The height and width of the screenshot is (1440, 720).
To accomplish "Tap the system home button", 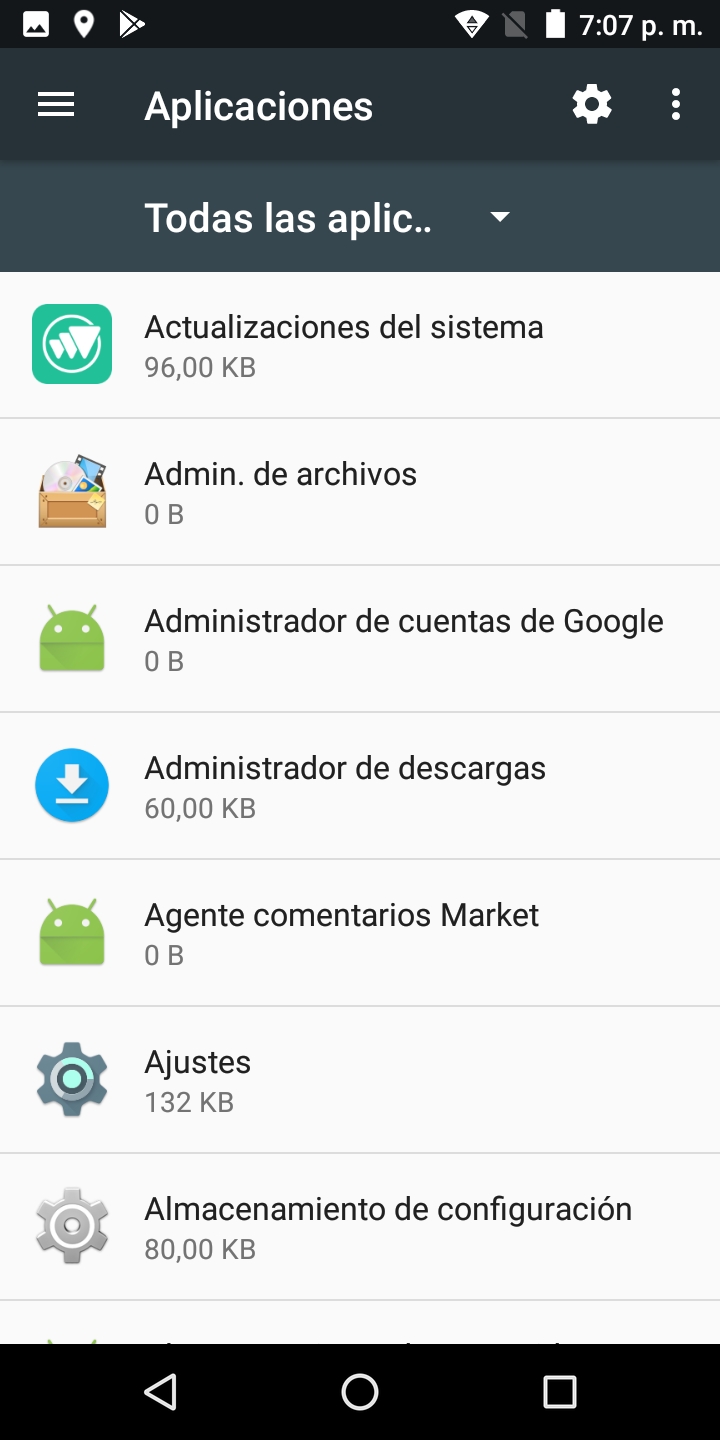I will [x=360, y=1391].
